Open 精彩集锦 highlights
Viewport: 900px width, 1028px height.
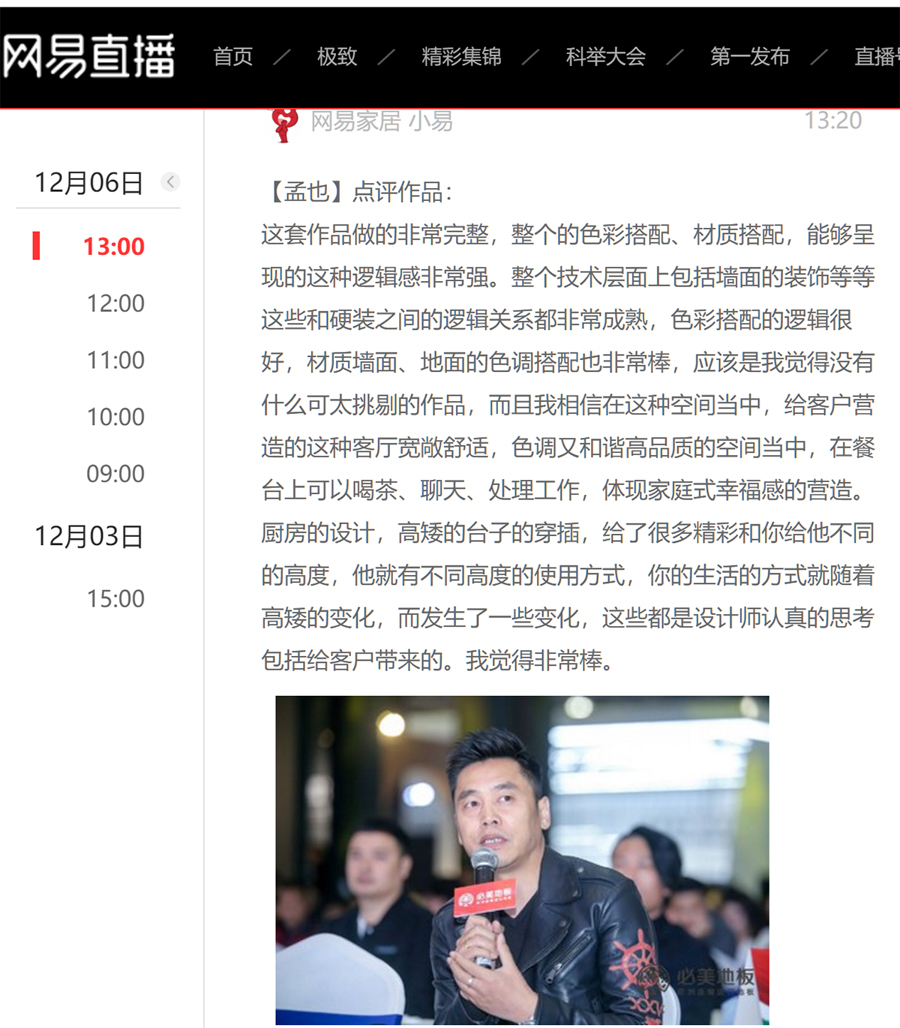(x=461, y=57)
